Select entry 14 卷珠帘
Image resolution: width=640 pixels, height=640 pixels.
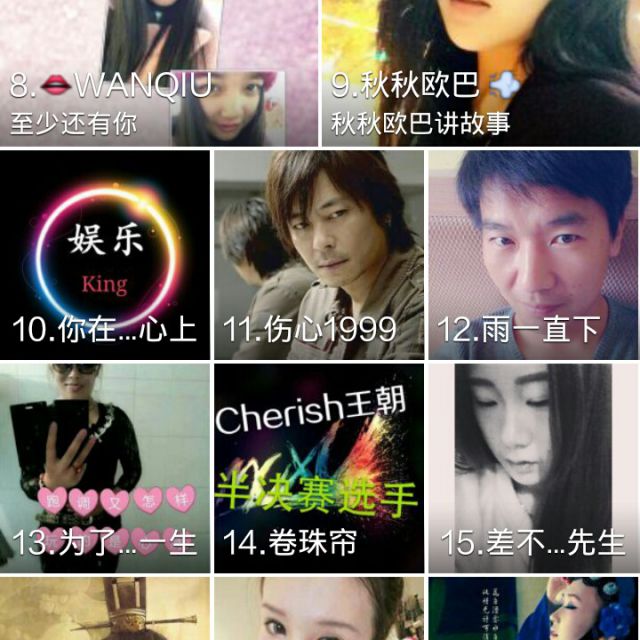(319, 468)
